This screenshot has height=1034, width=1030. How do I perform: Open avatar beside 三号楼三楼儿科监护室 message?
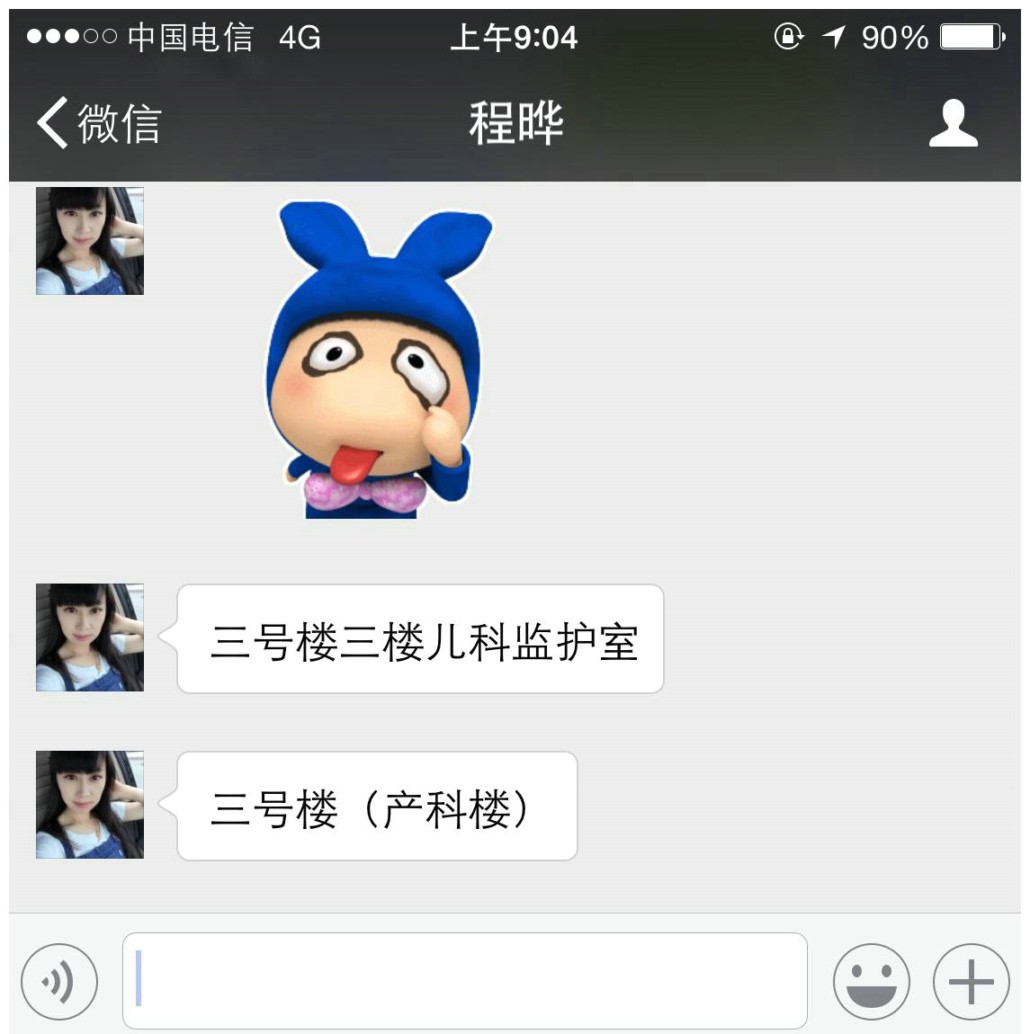tap(90, 638)
